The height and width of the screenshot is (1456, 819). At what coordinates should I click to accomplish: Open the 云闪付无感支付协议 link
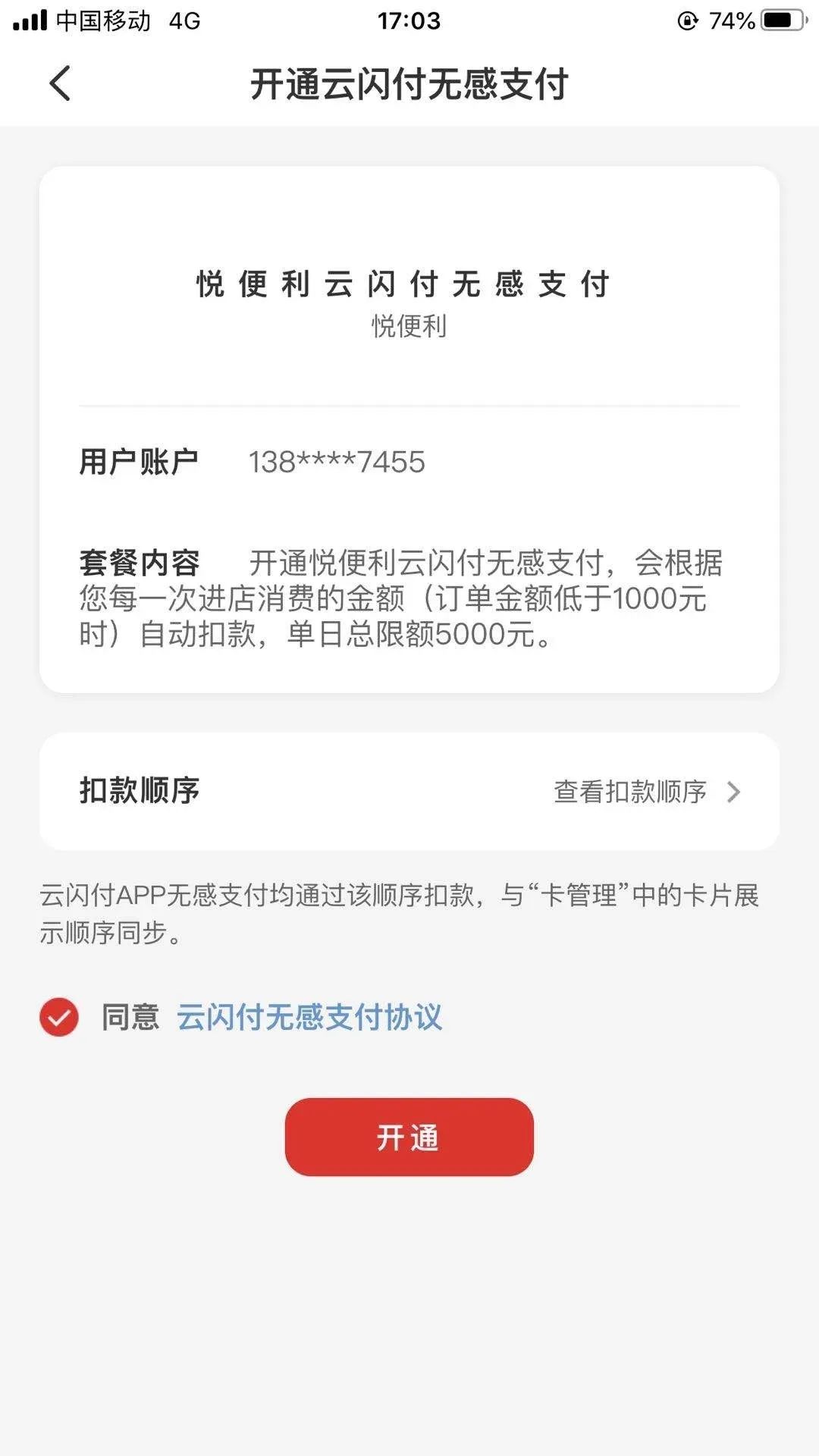pos(309,1018)
